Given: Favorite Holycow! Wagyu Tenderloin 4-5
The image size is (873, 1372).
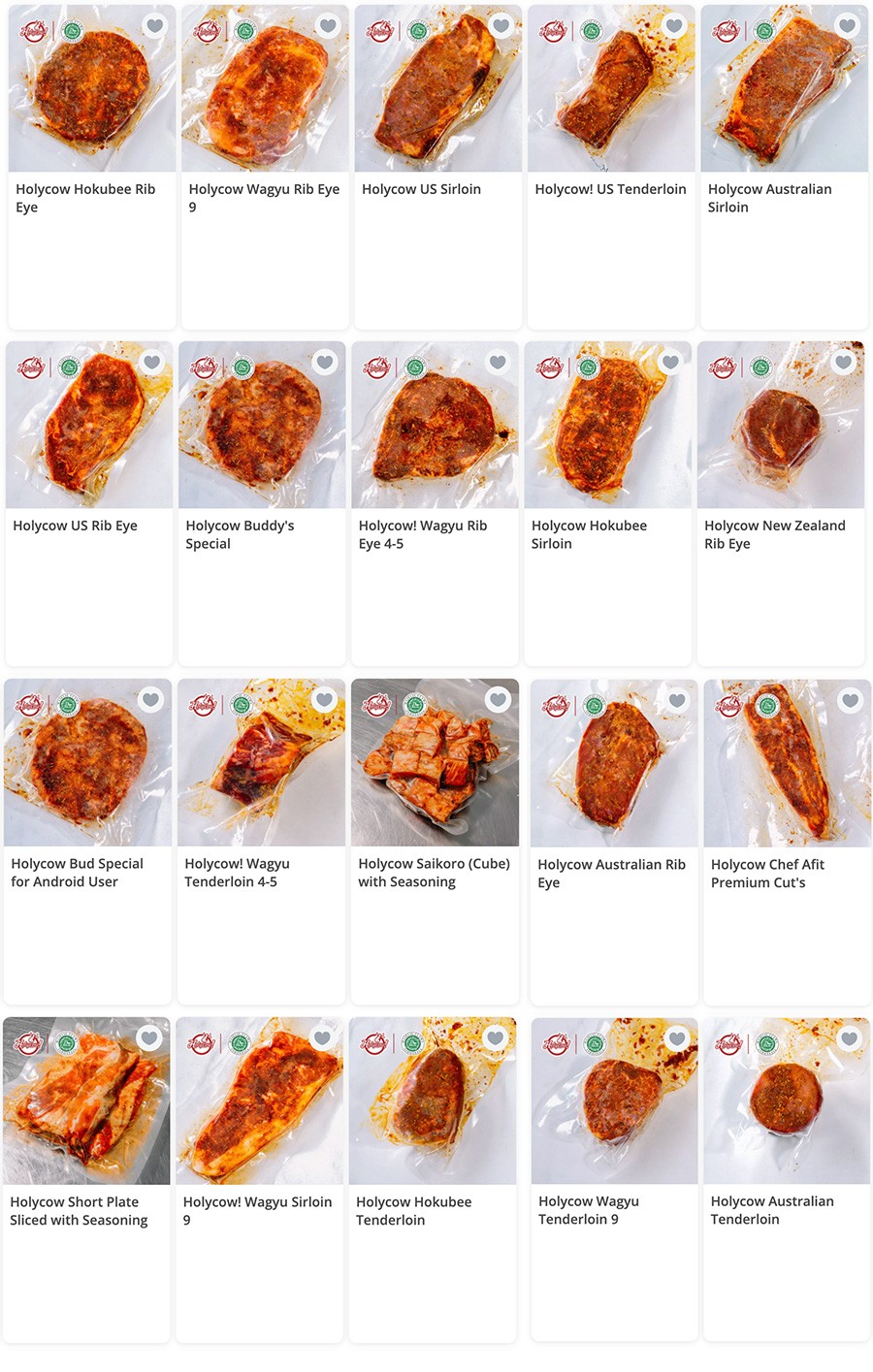Looking at the screenshot, I should [325, 700].
